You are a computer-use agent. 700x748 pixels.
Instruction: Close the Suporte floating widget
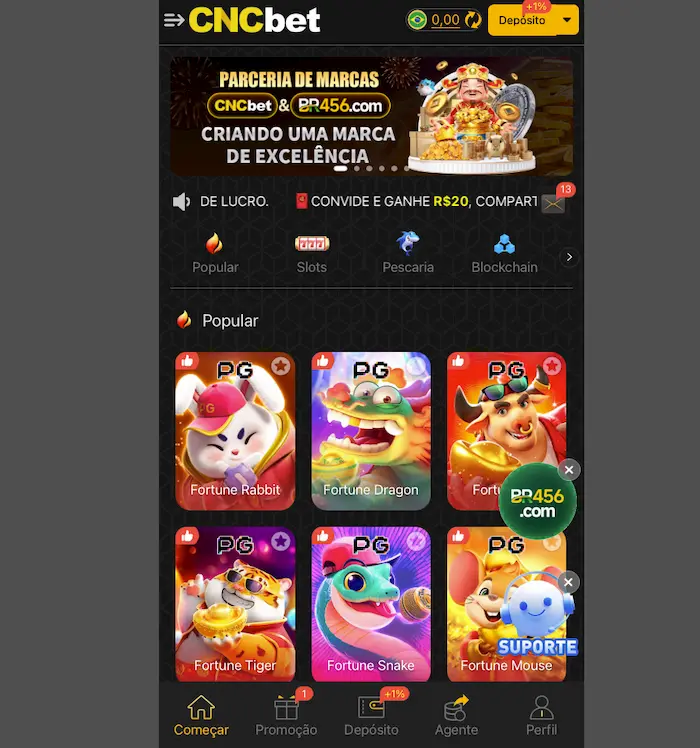pyautogui.click(x=569, y=582)
